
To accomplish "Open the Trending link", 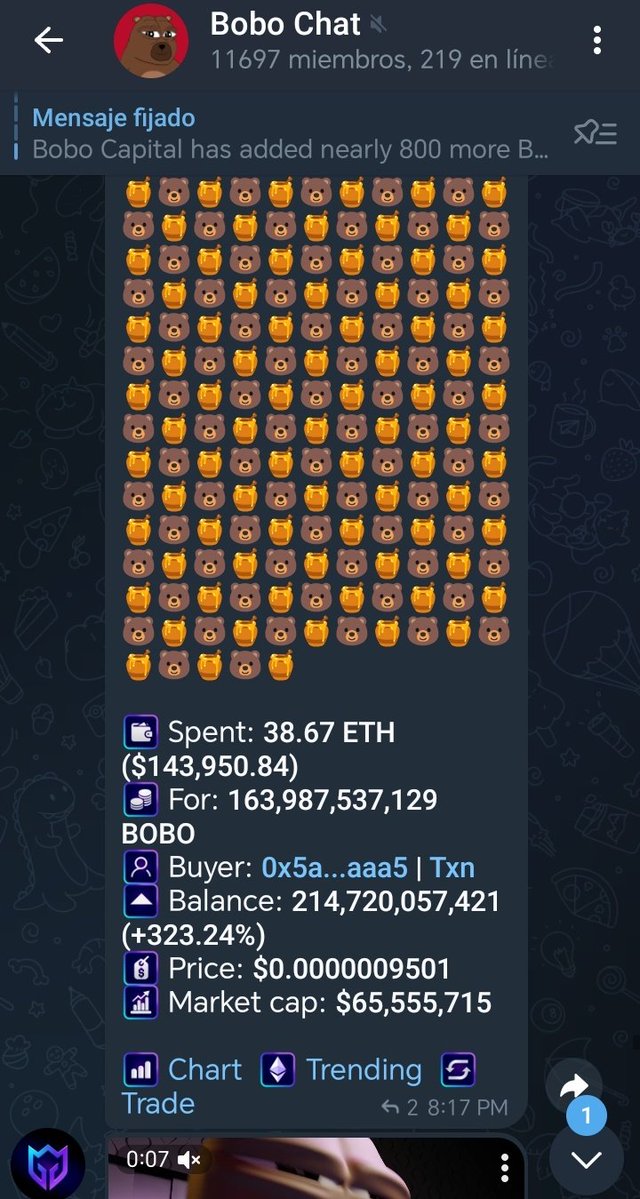I will pos(364,1070).
